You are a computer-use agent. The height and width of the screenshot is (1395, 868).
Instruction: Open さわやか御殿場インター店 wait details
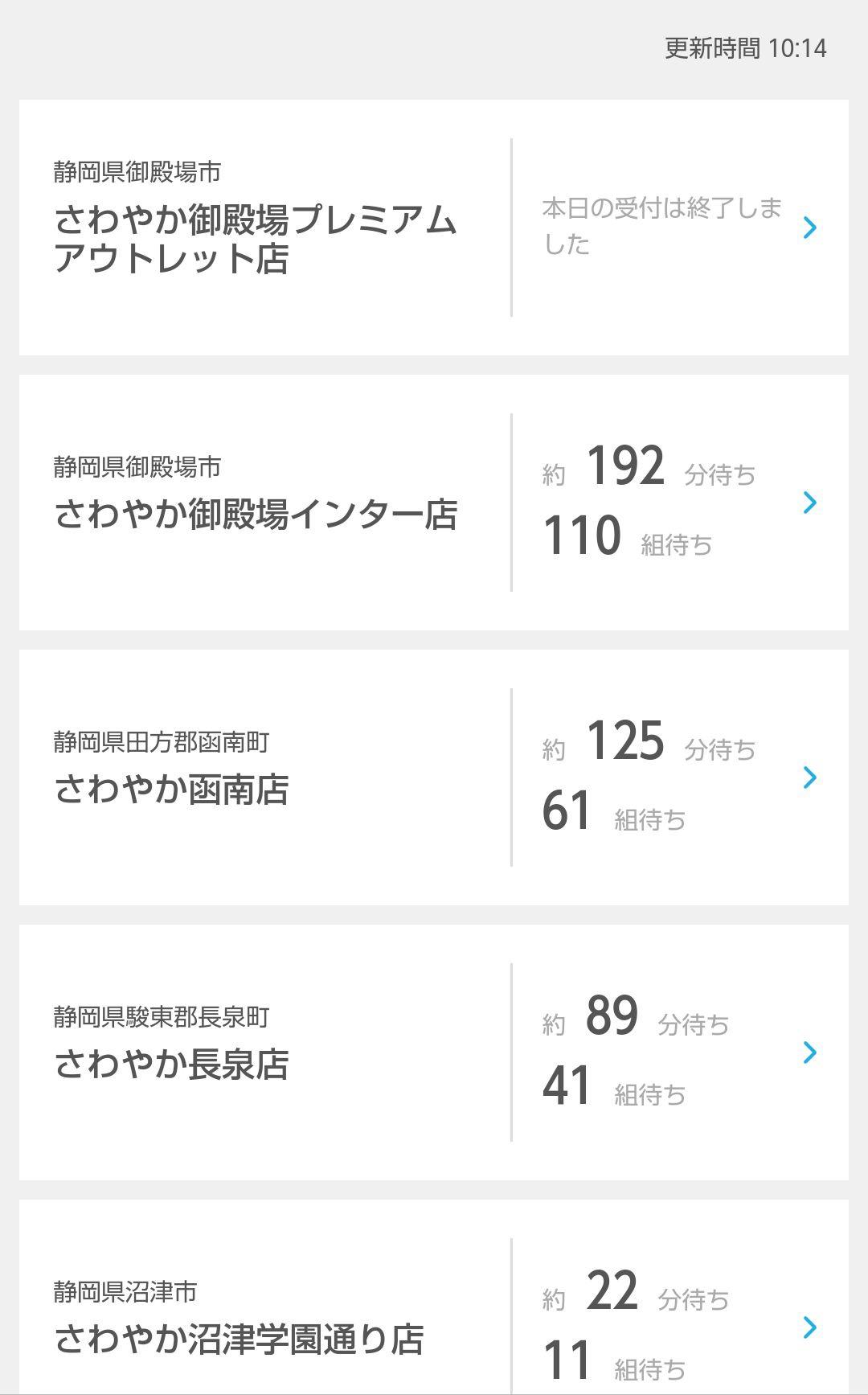click(434, 503)
